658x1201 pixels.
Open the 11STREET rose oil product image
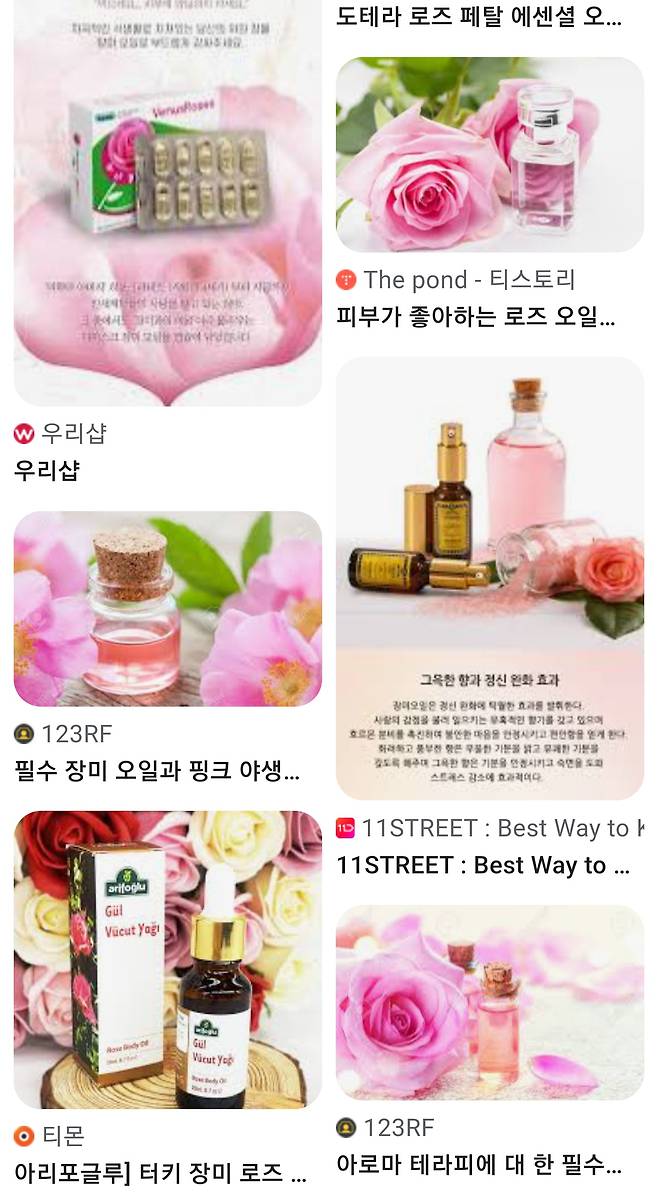coord(489,577)
